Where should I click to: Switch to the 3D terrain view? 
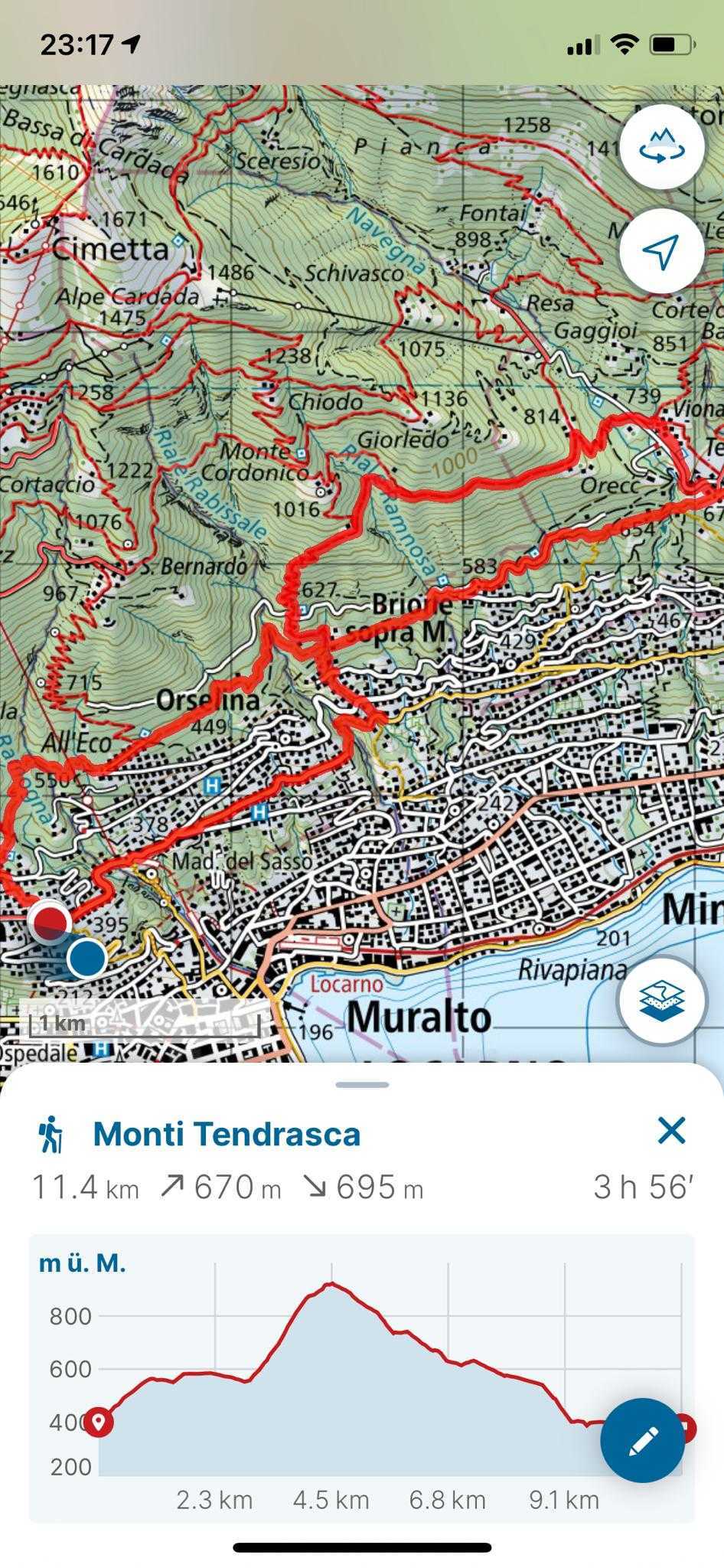[661, 145]
